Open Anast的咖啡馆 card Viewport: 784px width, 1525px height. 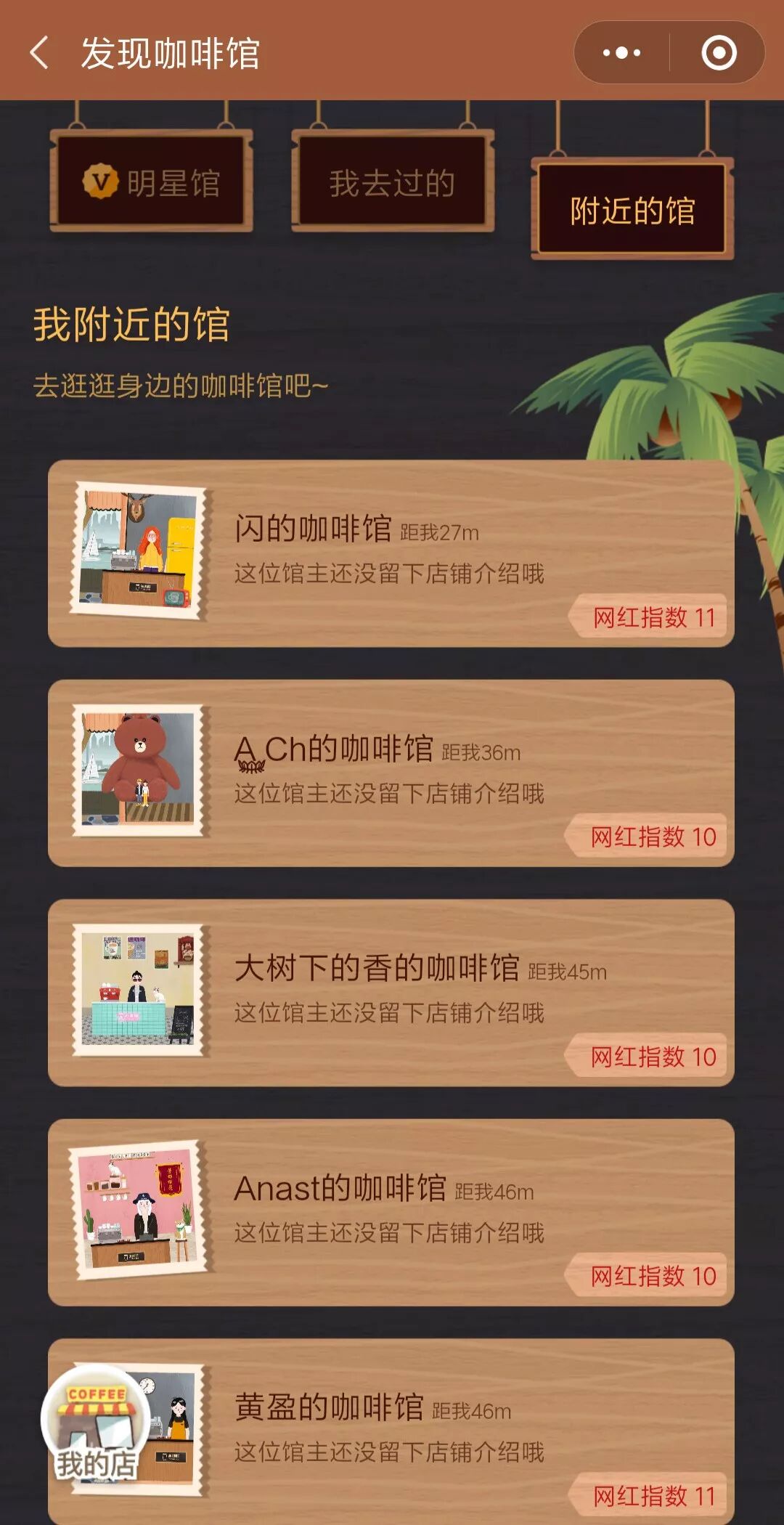pyautogui.click(x=391, y=1212)
